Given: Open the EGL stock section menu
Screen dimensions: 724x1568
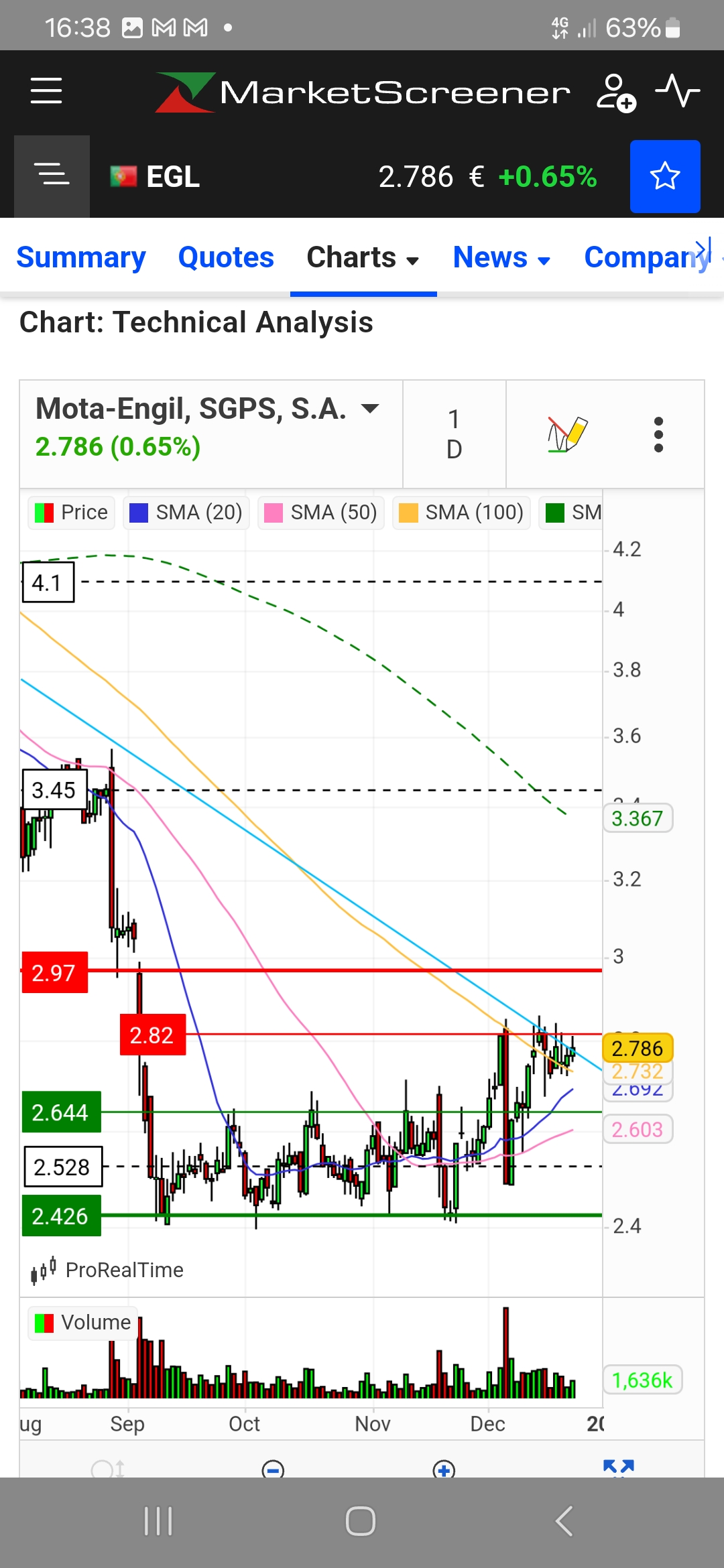Looking at the screenshot, I should [52, 176].
